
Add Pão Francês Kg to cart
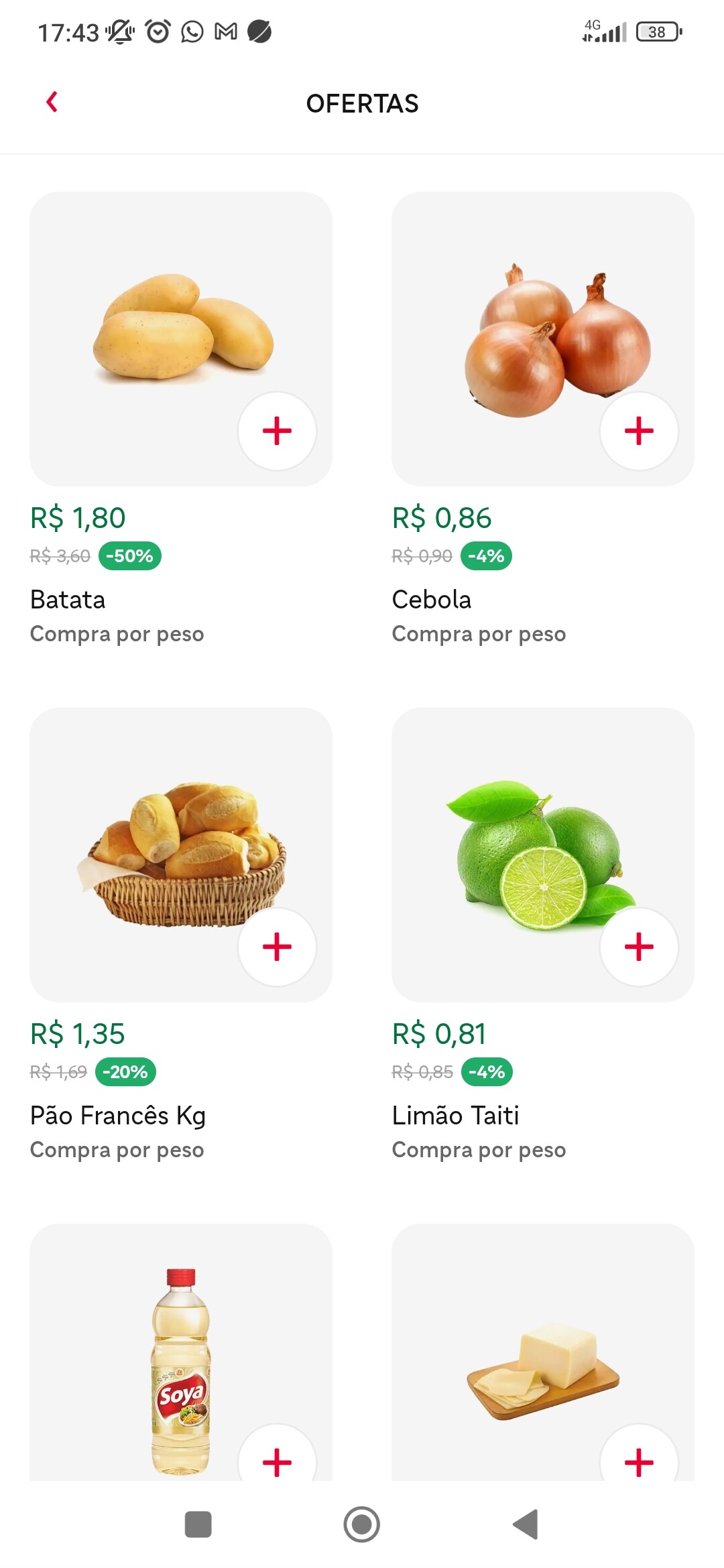coord(277,947)
